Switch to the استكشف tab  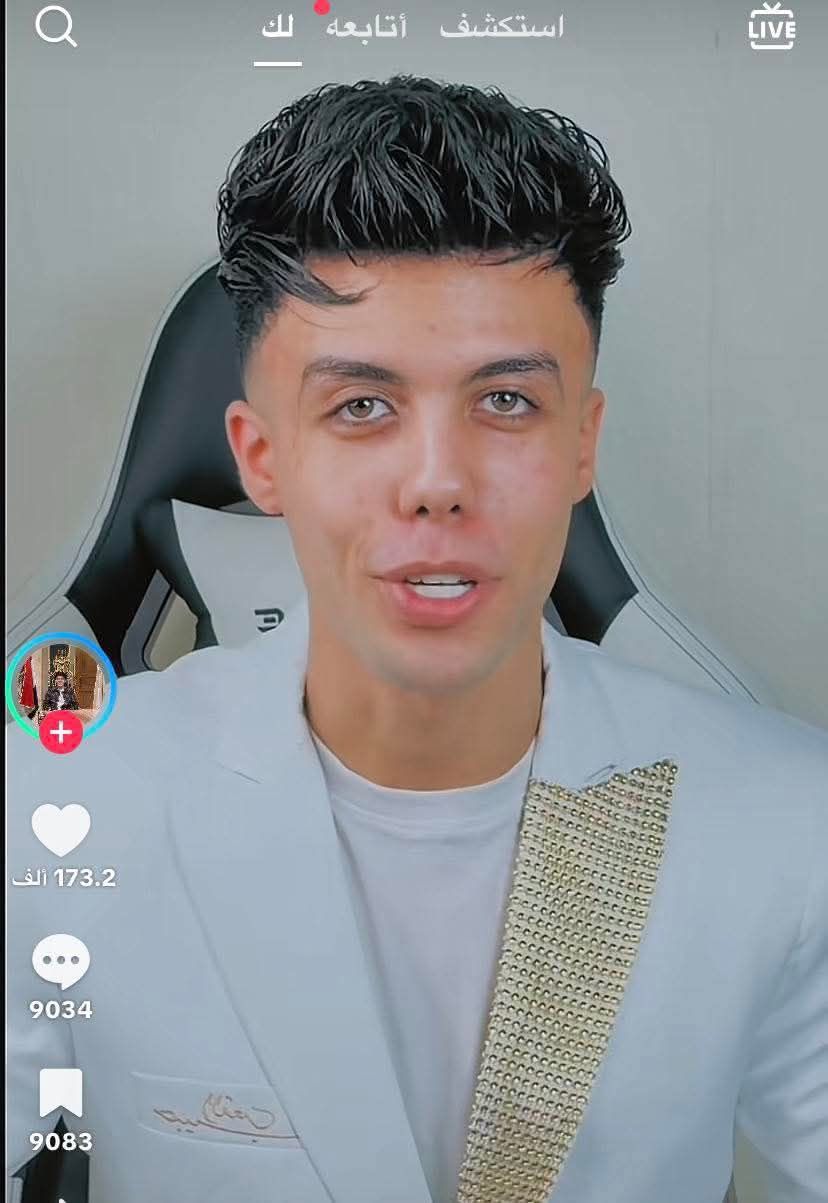[502, 27]
